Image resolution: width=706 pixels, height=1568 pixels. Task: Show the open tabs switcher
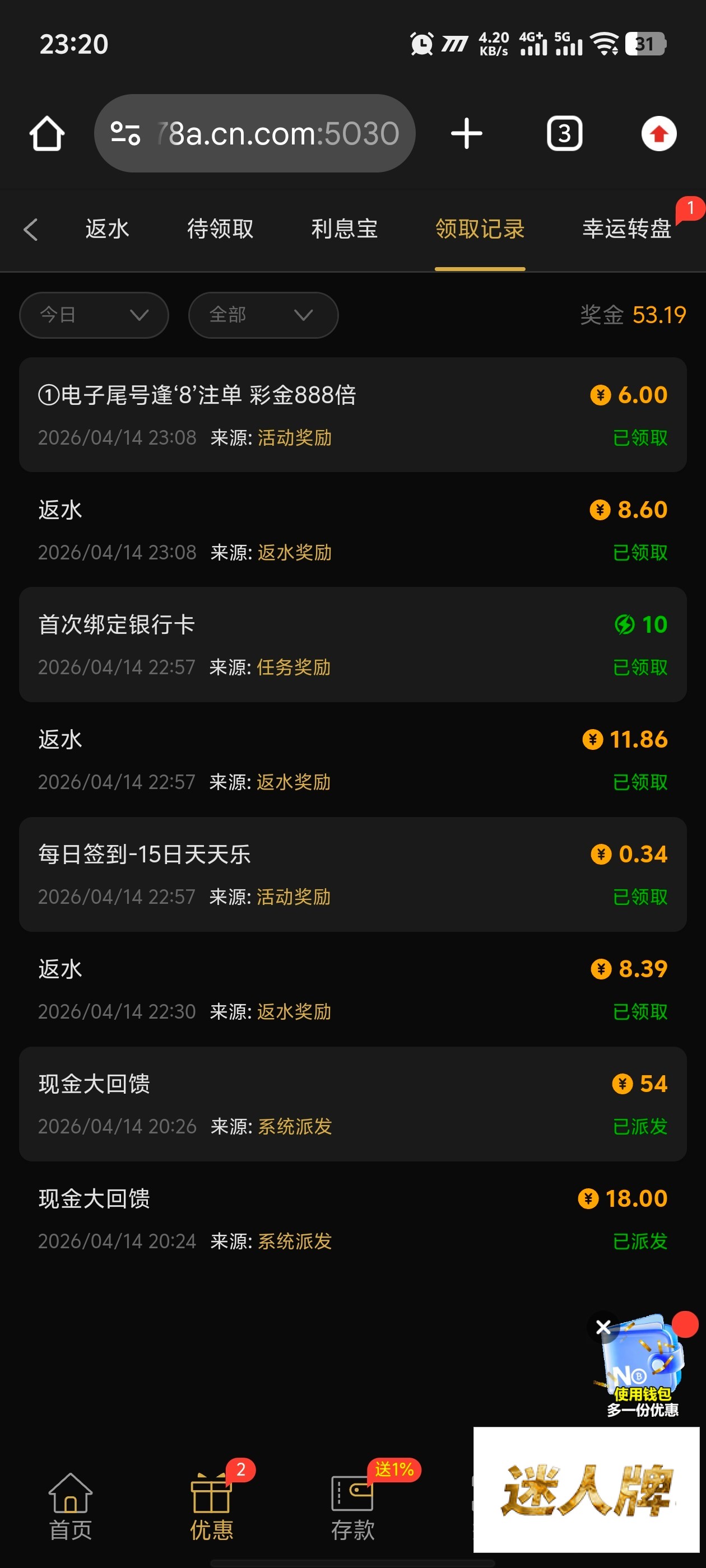(x=564, y=133)
